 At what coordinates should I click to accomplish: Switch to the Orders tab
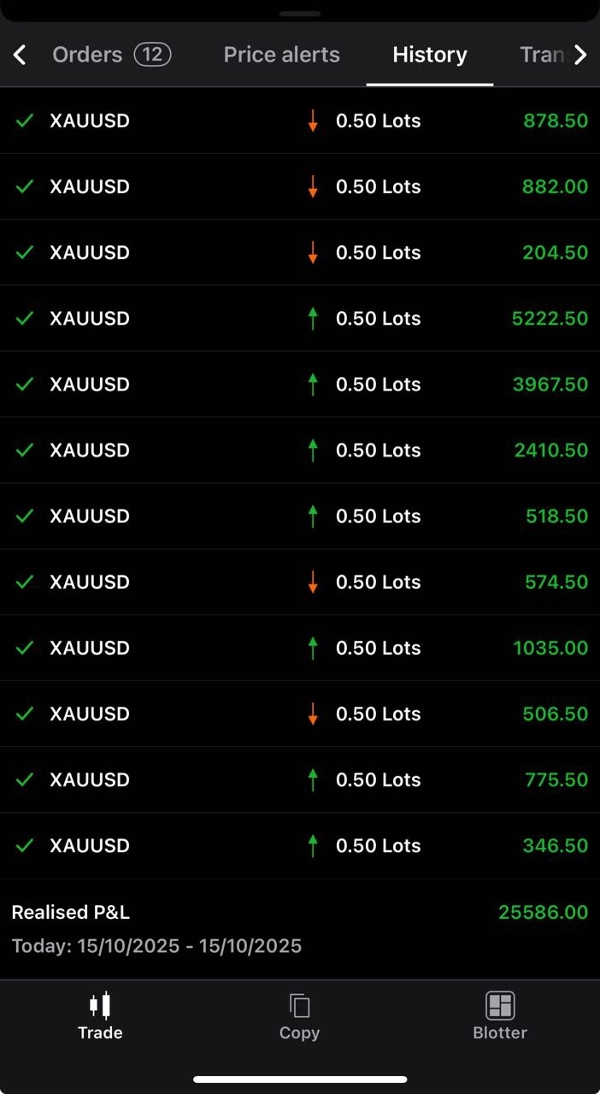click(110, 55)
